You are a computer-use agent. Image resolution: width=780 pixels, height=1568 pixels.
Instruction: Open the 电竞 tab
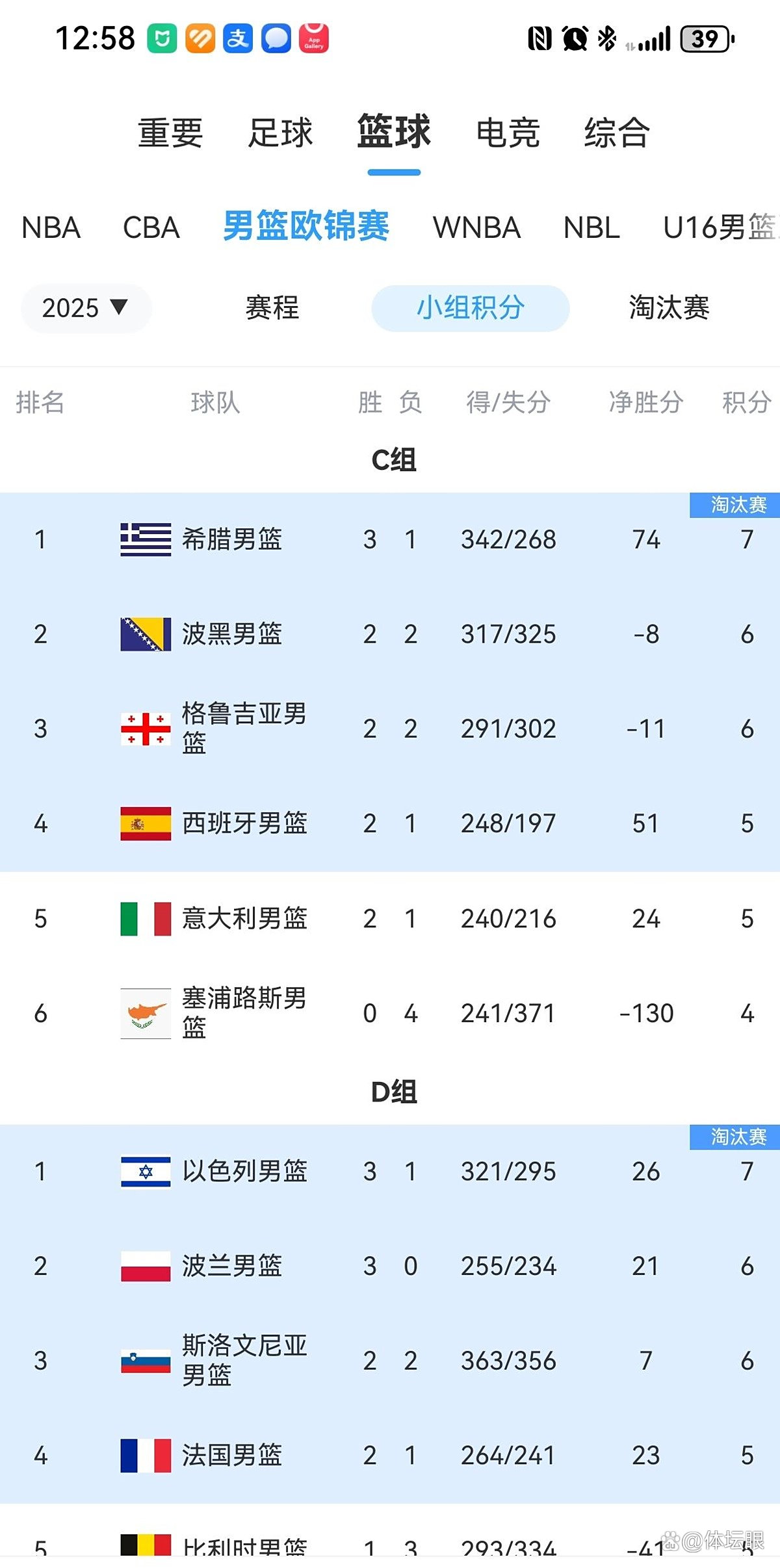(x=508, y=133)
